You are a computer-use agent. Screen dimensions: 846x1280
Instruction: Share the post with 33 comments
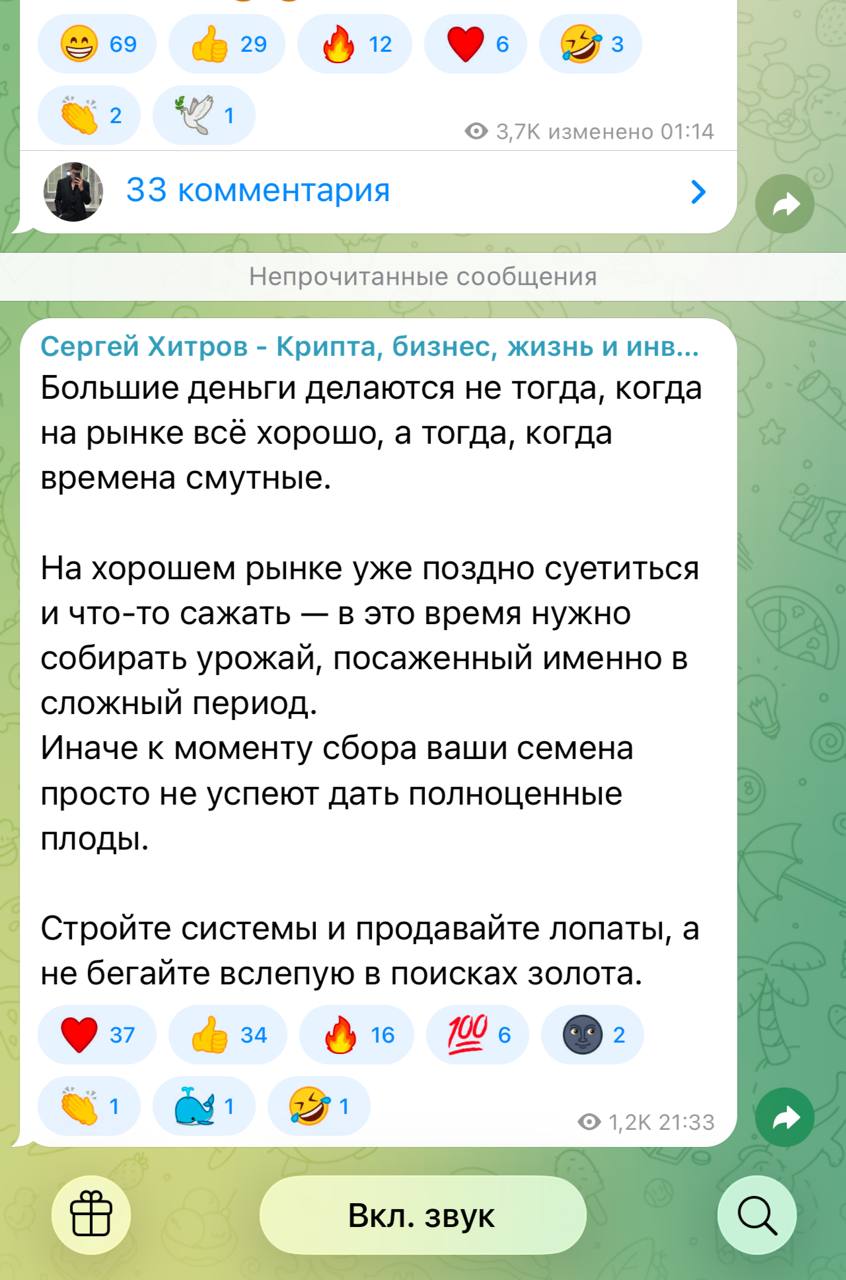[x=785, y=204]
